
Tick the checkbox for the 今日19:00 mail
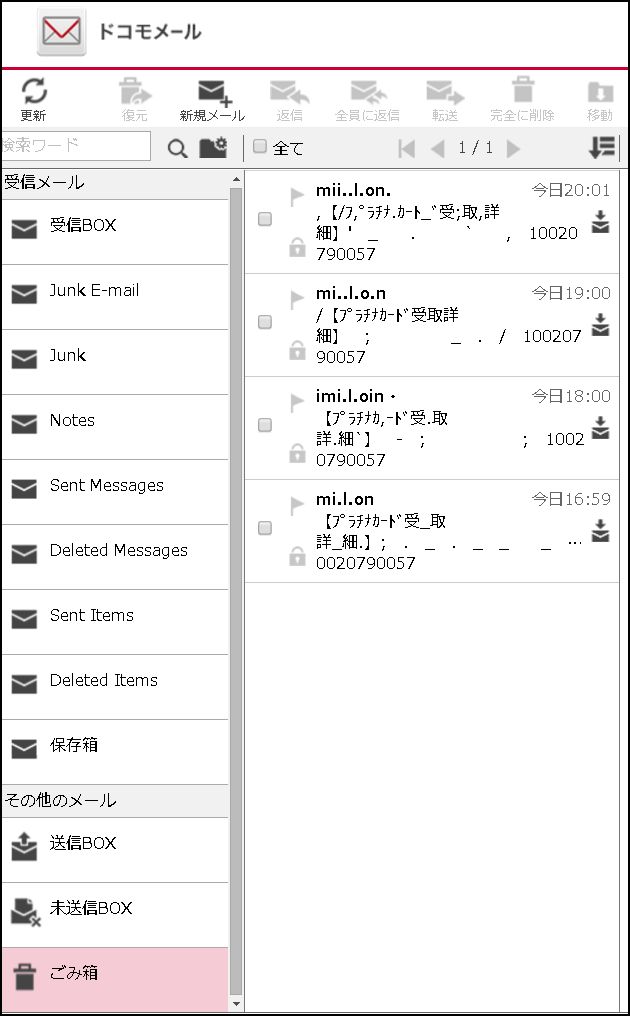click(x=265, y=322)
